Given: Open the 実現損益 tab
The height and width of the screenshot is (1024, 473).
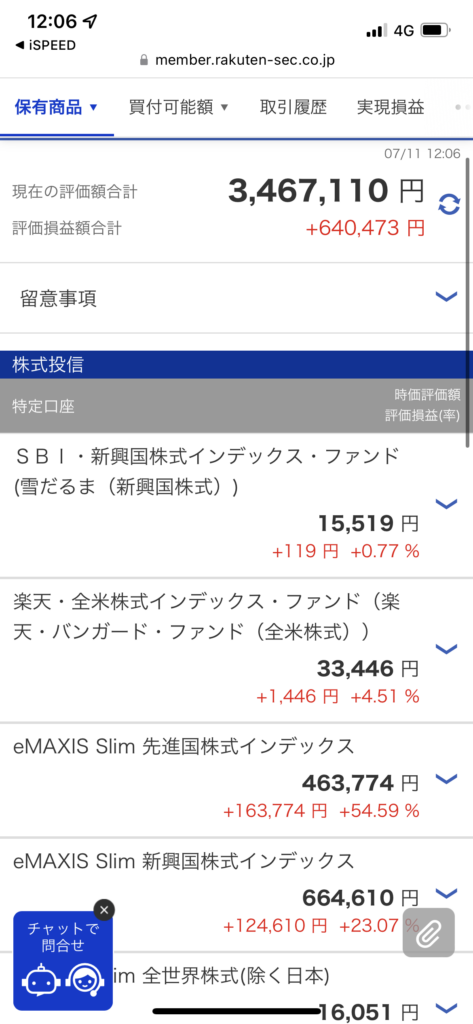Looking at the screenshot, I should pos(391,107).
